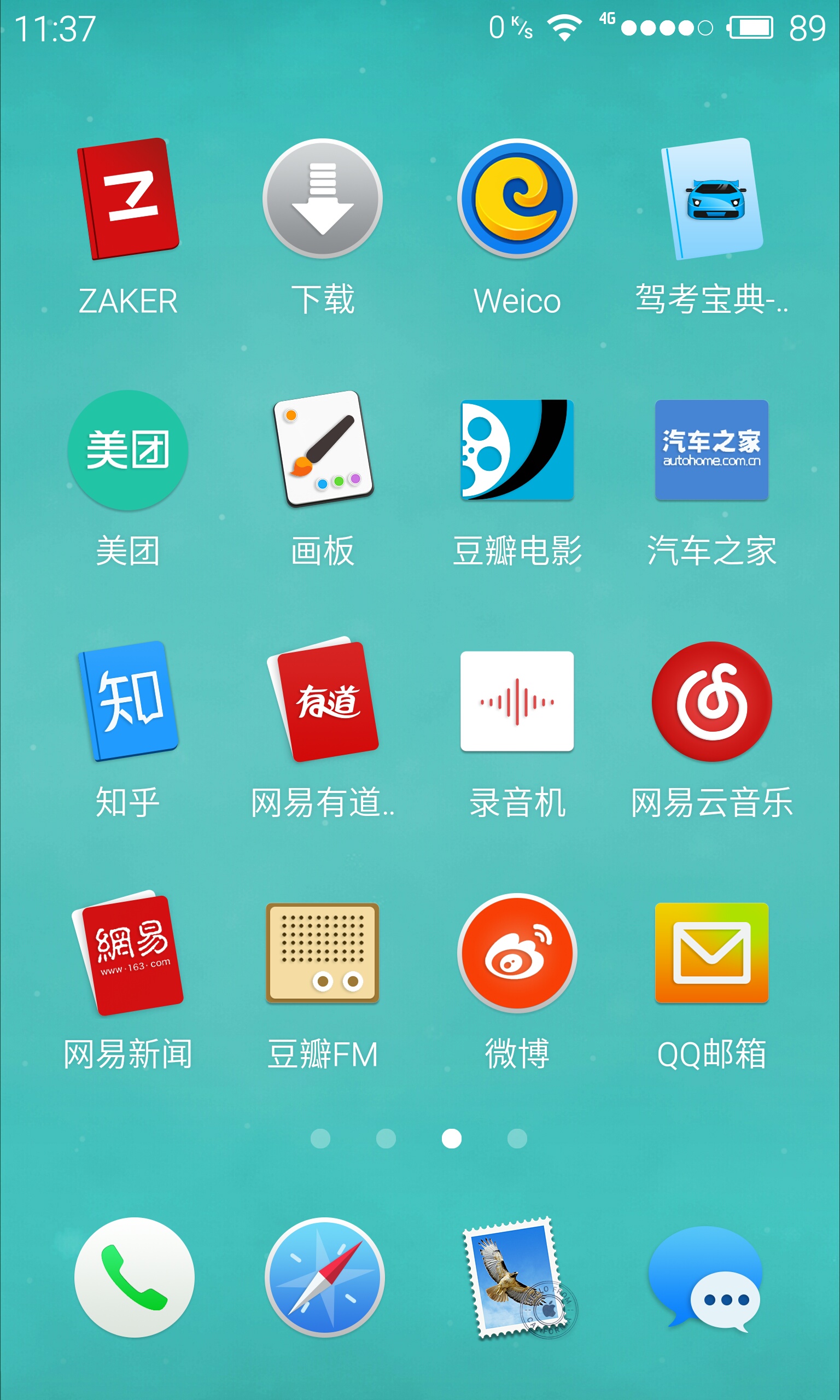840x1400 pixels.
Task: Launch the 美团 app
Action: (129, 451)
